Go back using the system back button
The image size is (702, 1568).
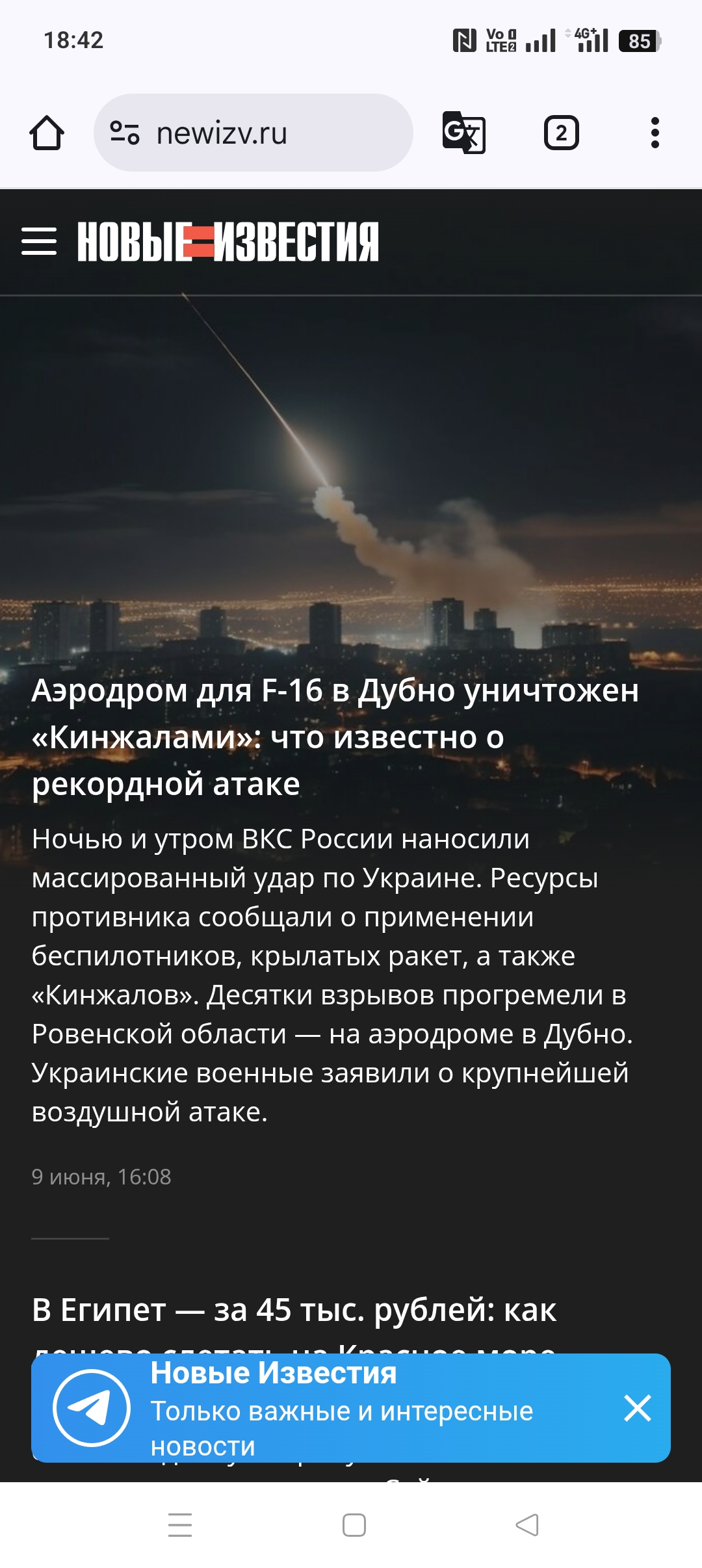point(526,1525)
